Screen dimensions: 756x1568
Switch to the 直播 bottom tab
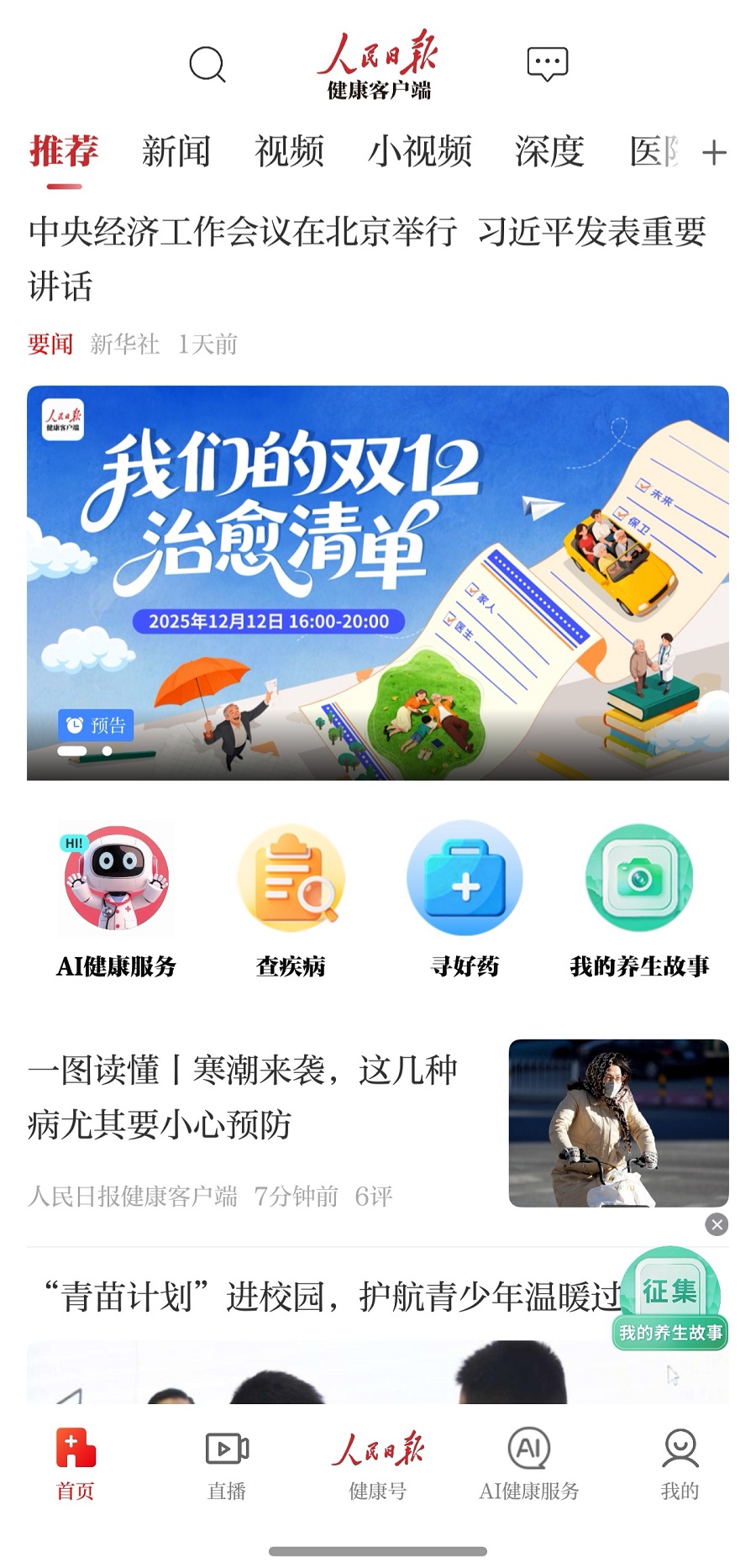coord(227,1465)
